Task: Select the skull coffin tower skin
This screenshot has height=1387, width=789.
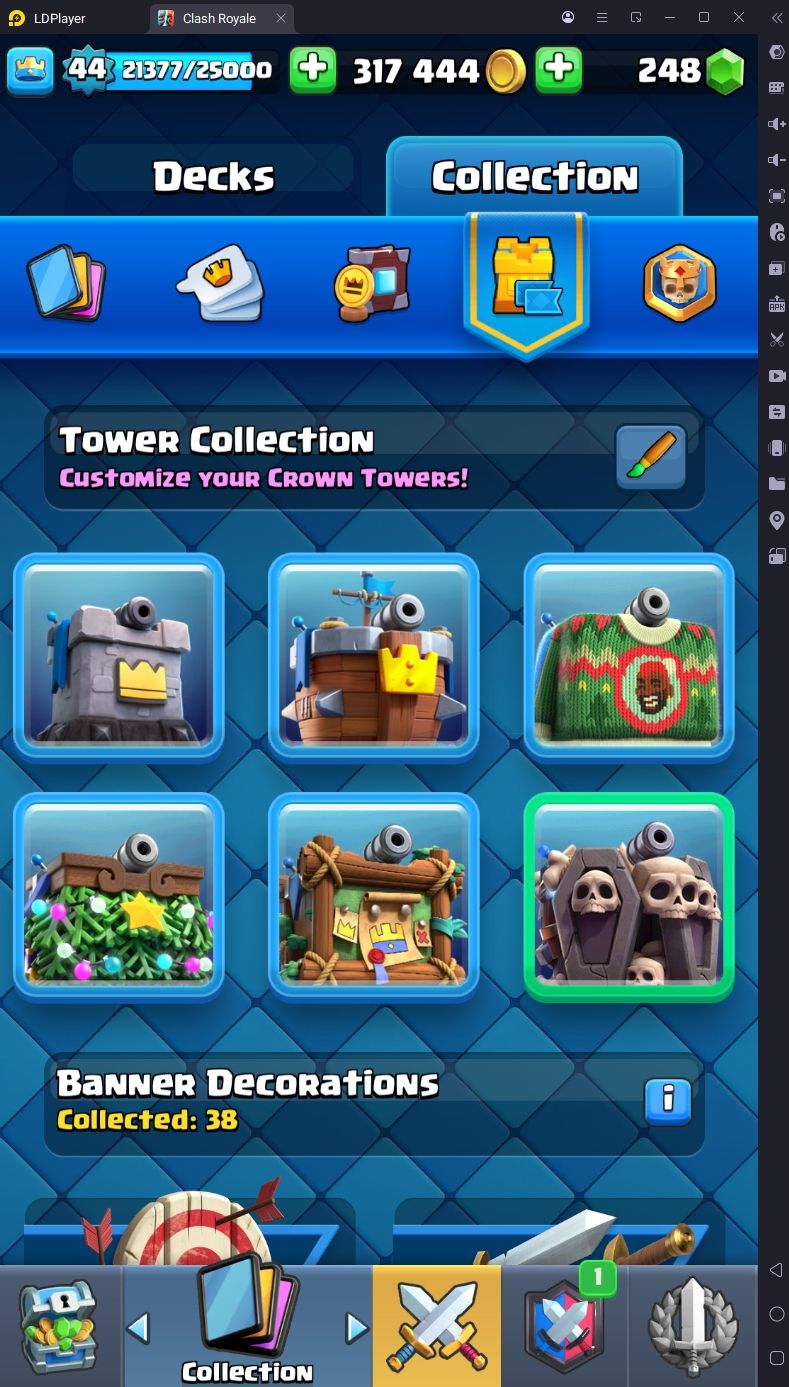Action: click(629, 896)
